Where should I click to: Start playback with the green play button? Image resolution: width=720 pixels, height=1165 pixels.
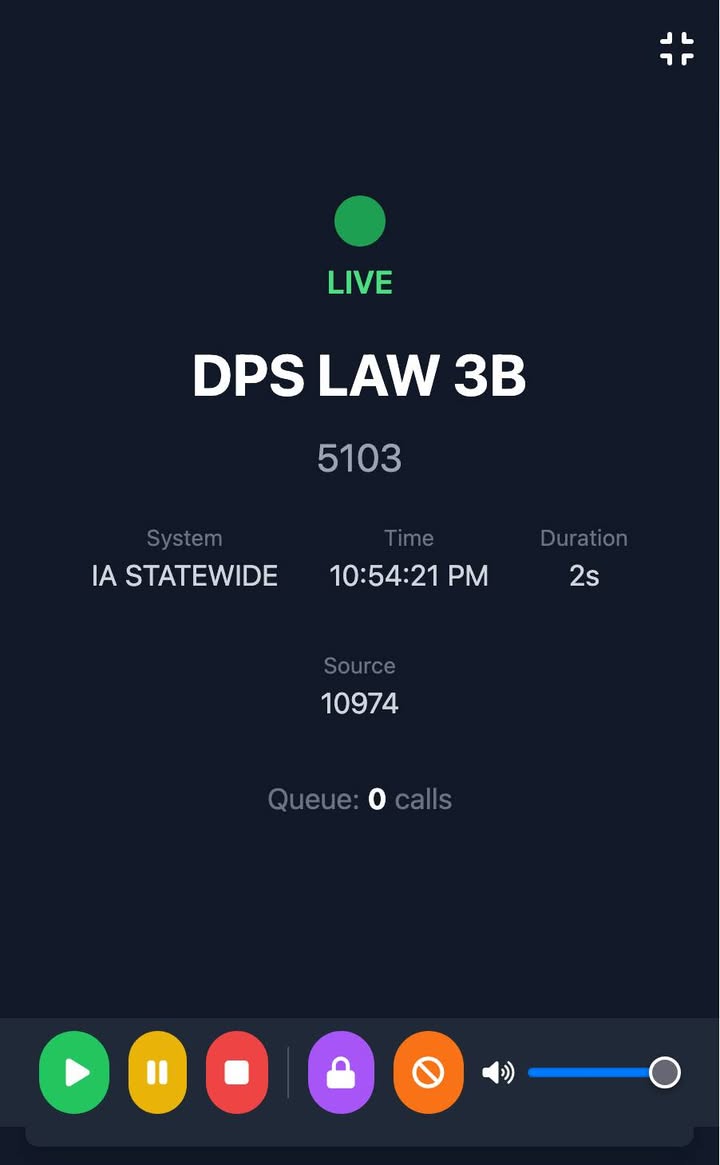(74, 1073)
